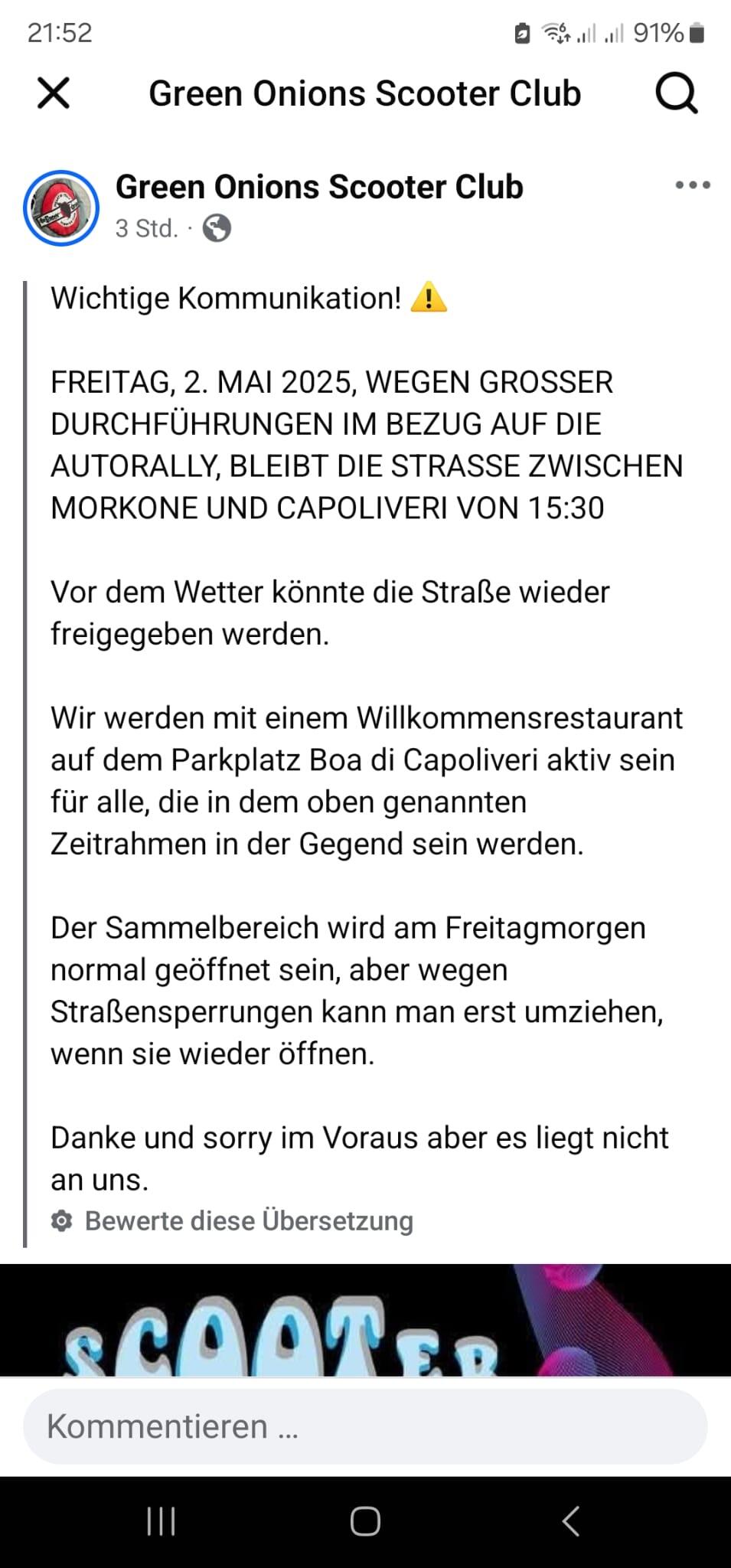Open the Scooter image attached to post
The width and height of the screenshot is (731, 1568).
pos(365,1320)
